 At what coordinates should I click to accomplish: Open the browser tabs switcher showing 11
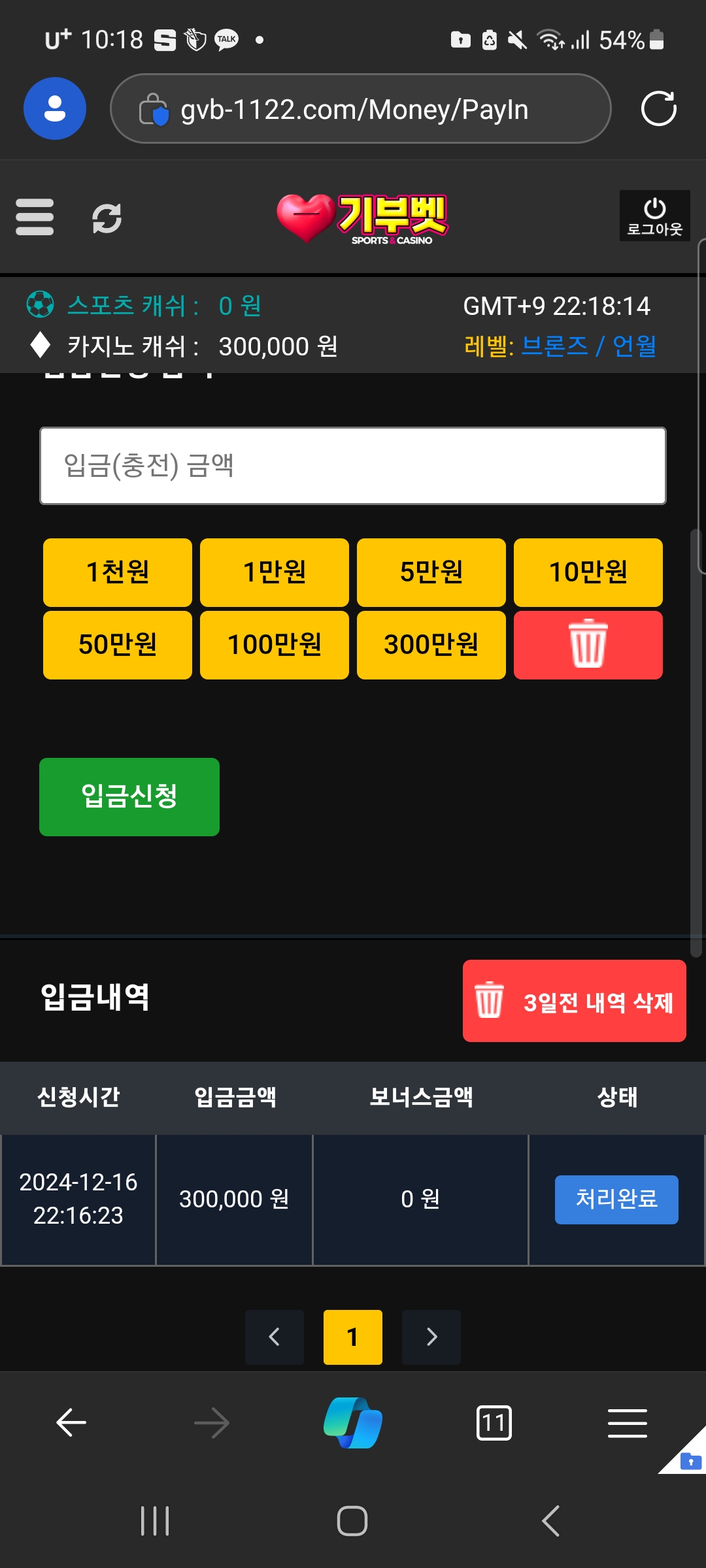[x=494, y=1422]
